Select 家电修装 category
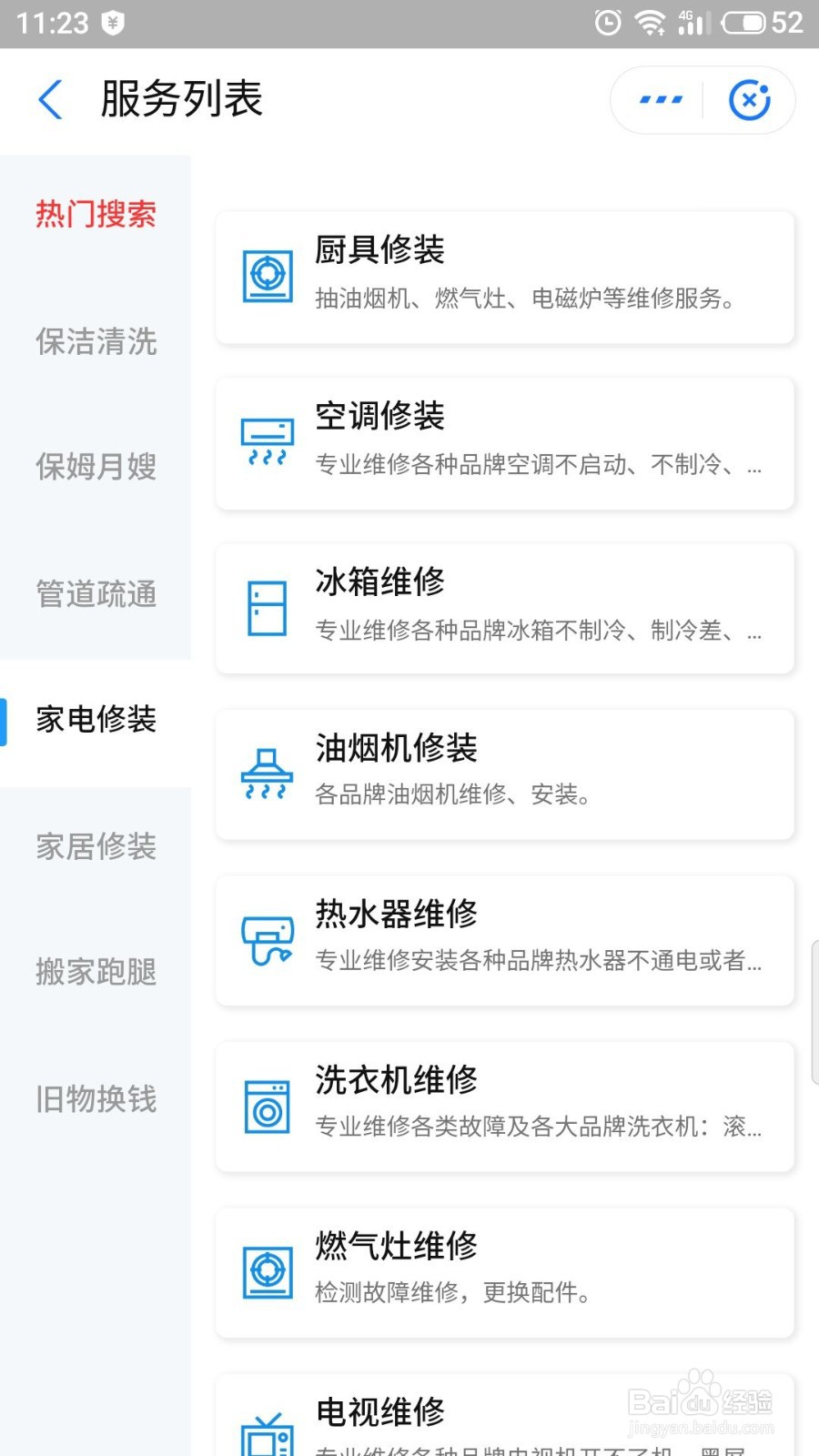 [x=96, y=719]
